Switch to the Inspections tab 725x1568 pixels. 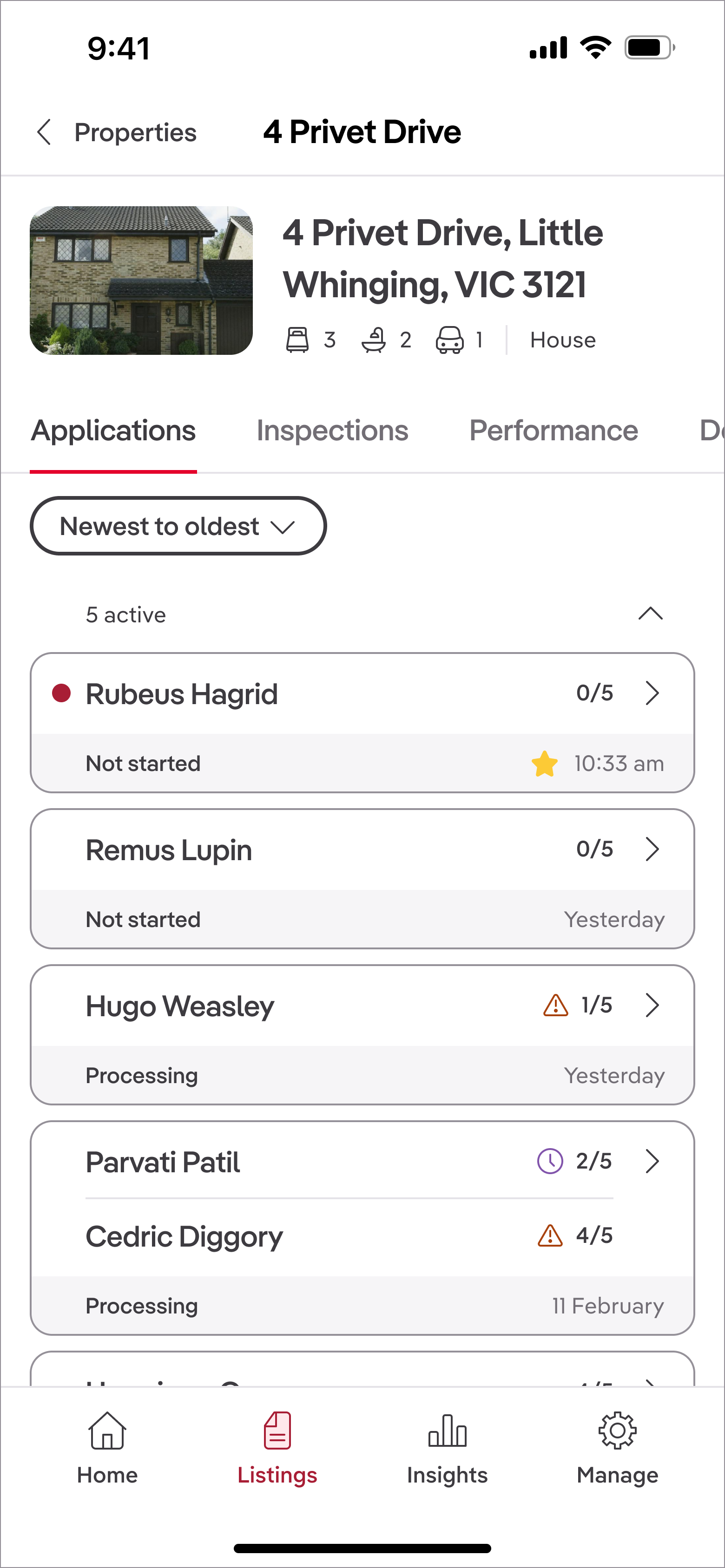(332, 431)
